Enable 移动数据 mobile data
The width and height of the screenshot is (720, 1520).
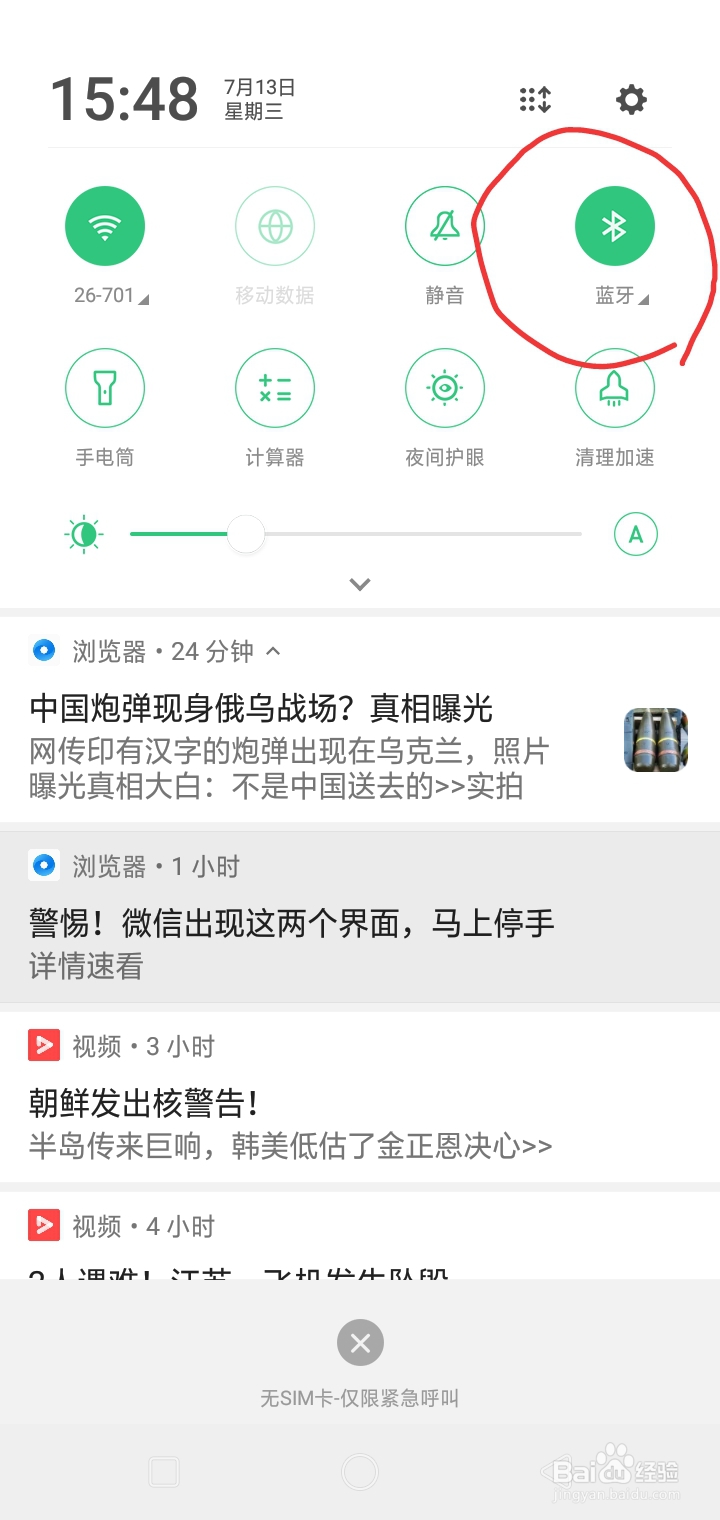coord(275,225)
